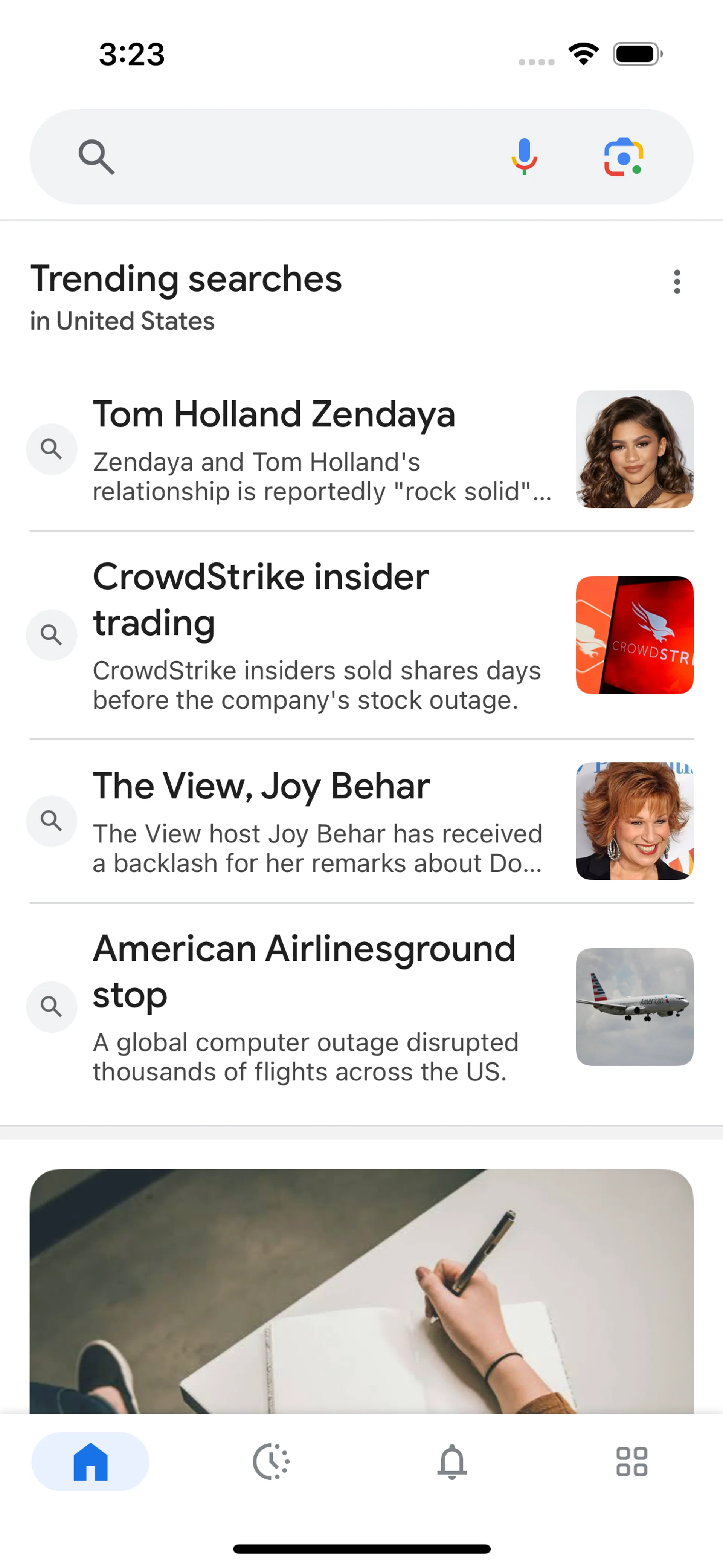
Task: Start voice search with the microphone
Action: (524, 157)
